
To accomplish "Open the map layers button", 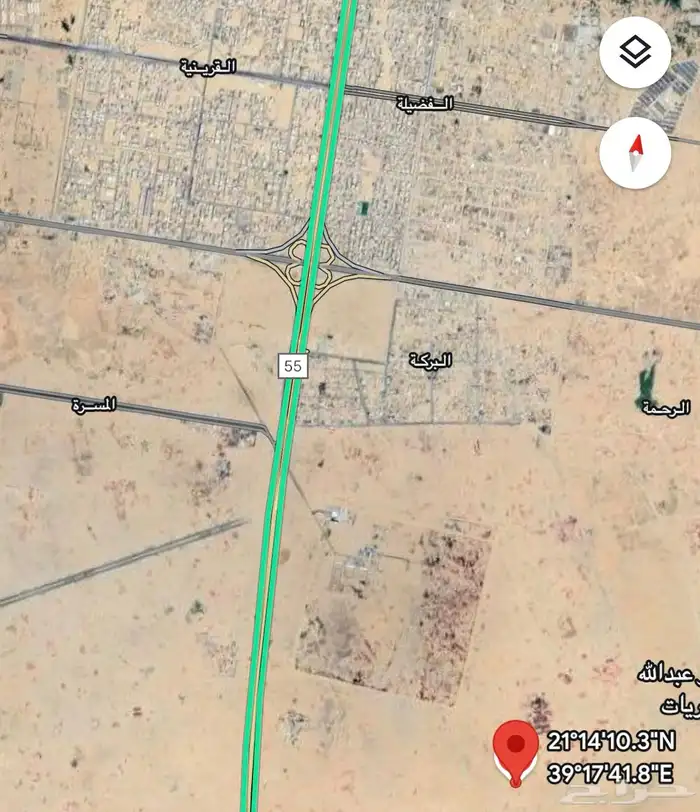I will [x=635, y=52].
